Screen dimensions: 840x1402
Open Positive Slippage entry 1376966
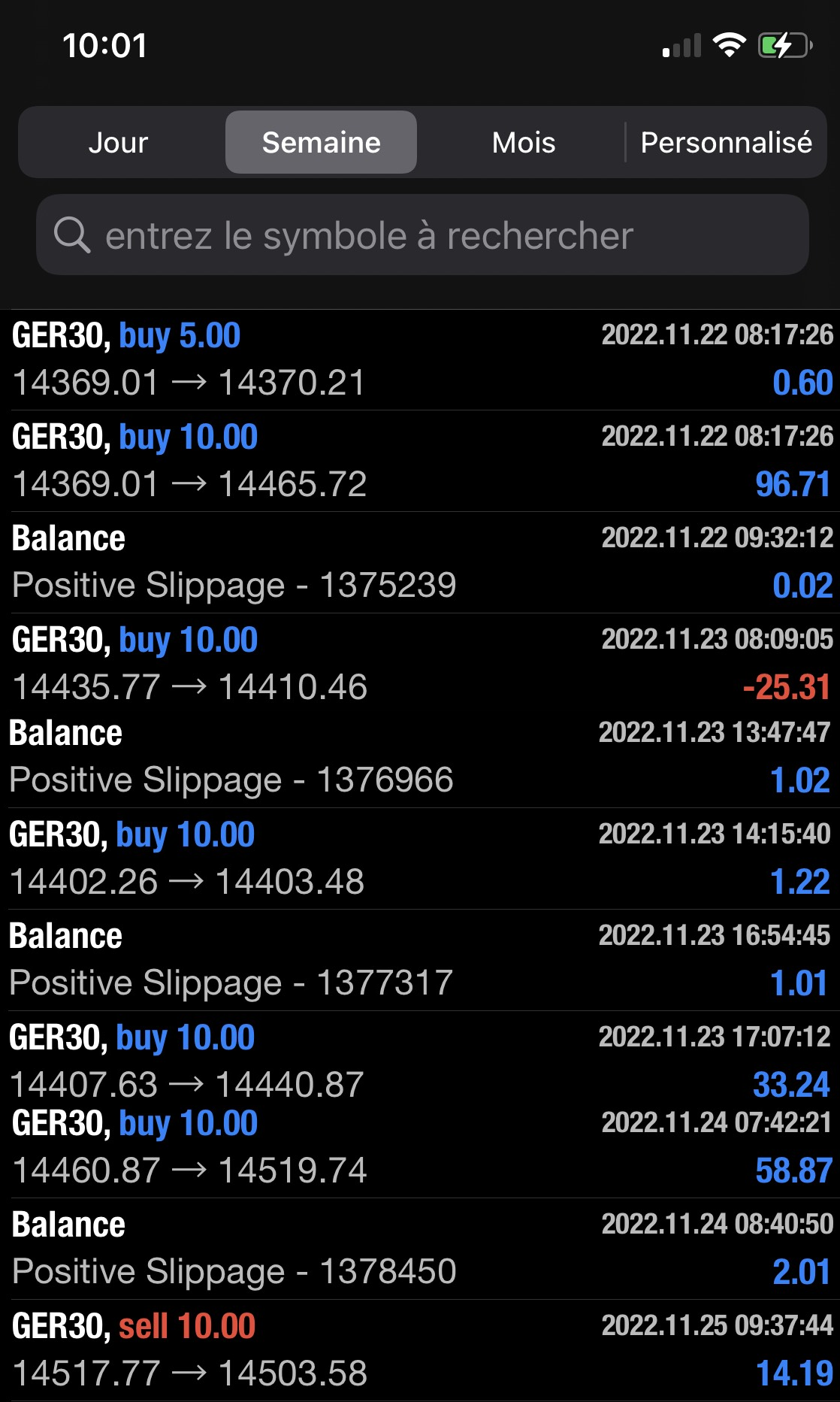click(x=420, y=757)
